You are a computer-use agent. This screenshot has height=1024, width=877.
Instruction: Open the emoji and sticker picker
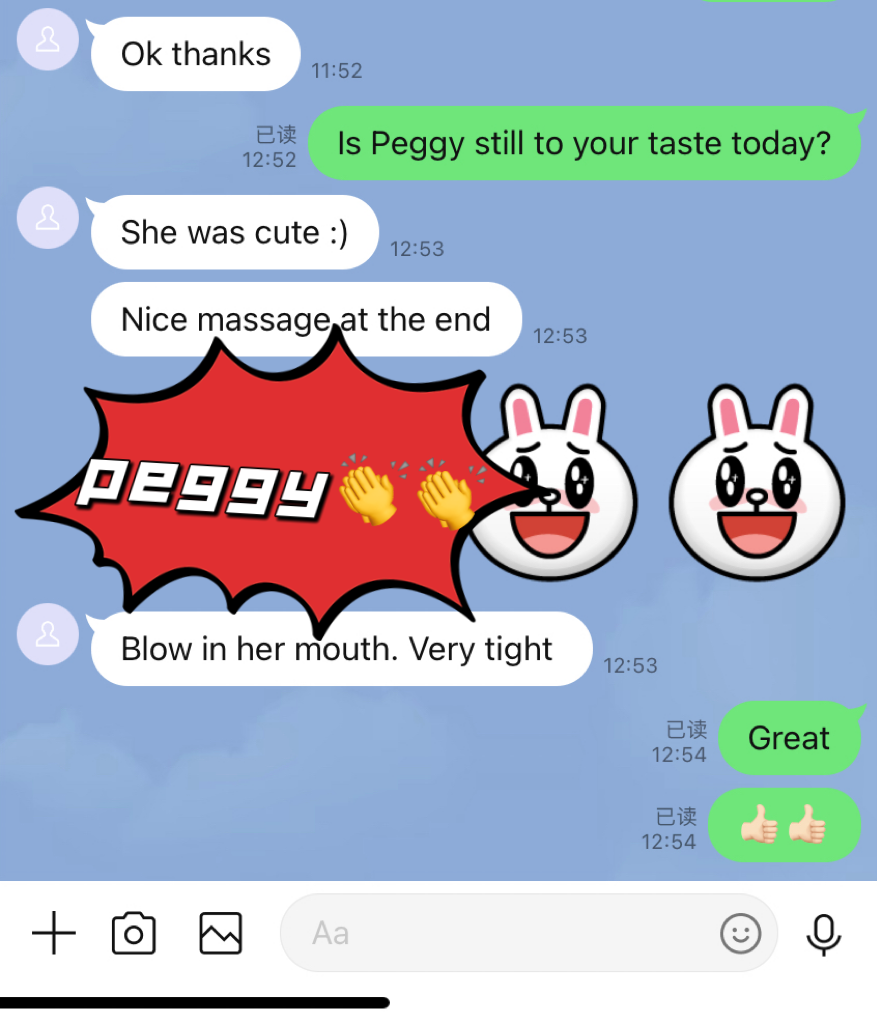click(740, 934)
